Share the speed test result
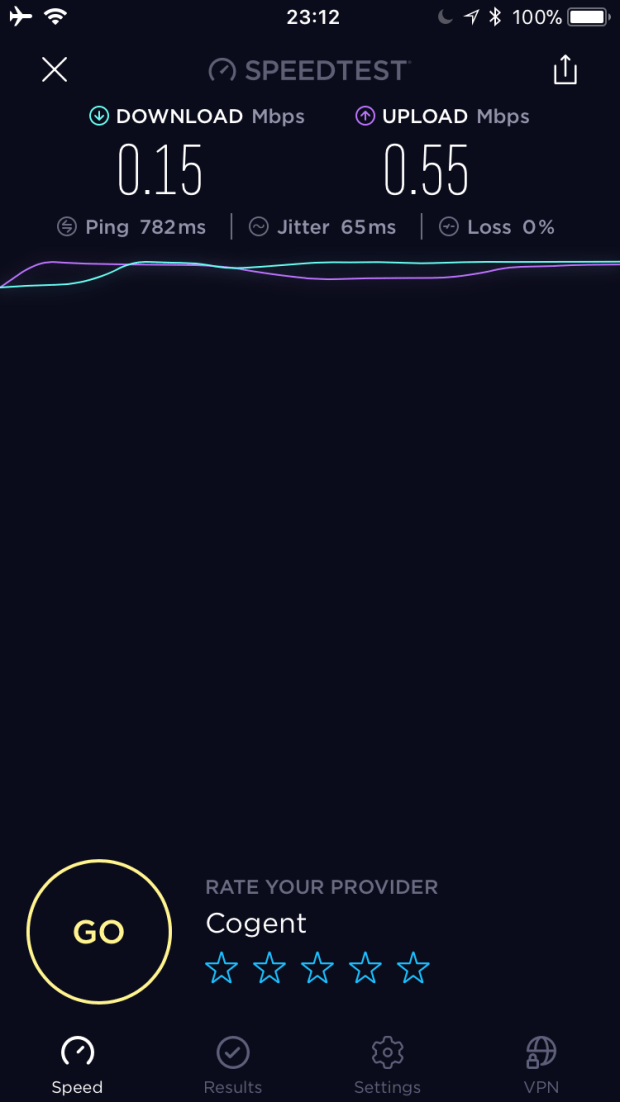 point(565,70)
